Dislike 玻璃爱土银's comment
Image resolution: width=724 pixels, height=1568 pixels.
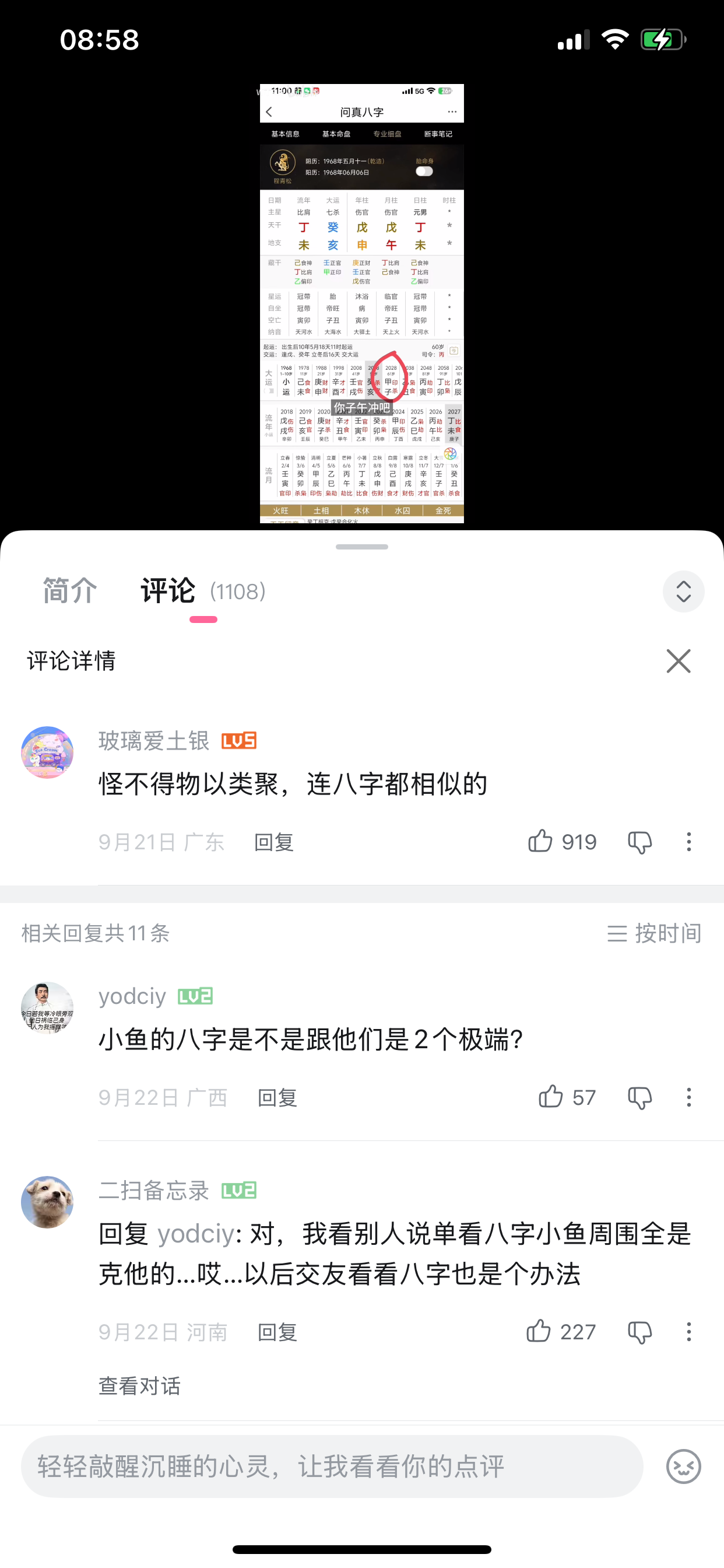click(639, 842)
